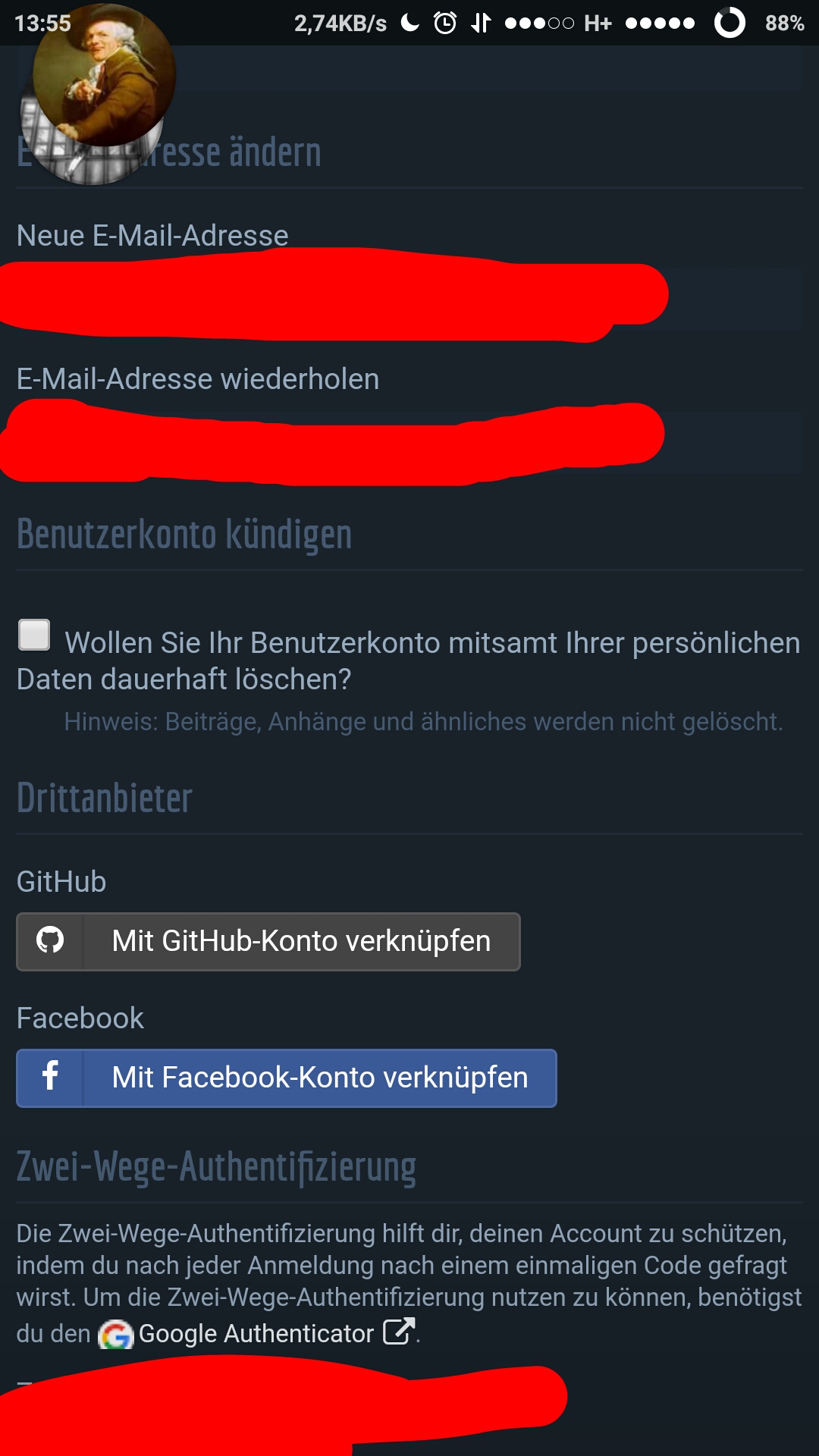Screen dimensions: 819x1456
Task: Link account with Facebook-Konto verknüpfen
Action: coord(287,1078)
